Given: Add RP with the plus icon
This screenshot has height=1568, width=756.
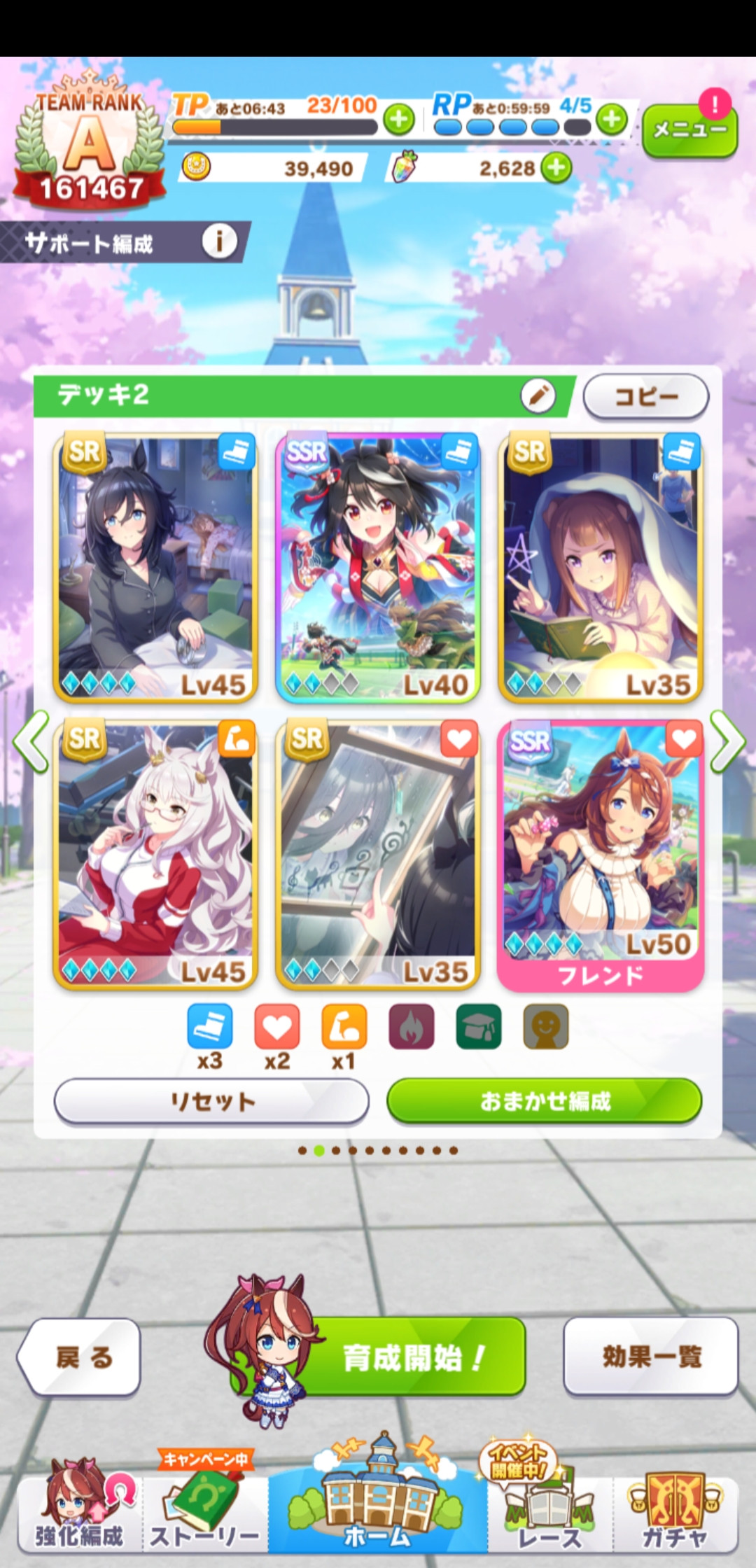Looking at the screenshot, I should coord(612,119).
